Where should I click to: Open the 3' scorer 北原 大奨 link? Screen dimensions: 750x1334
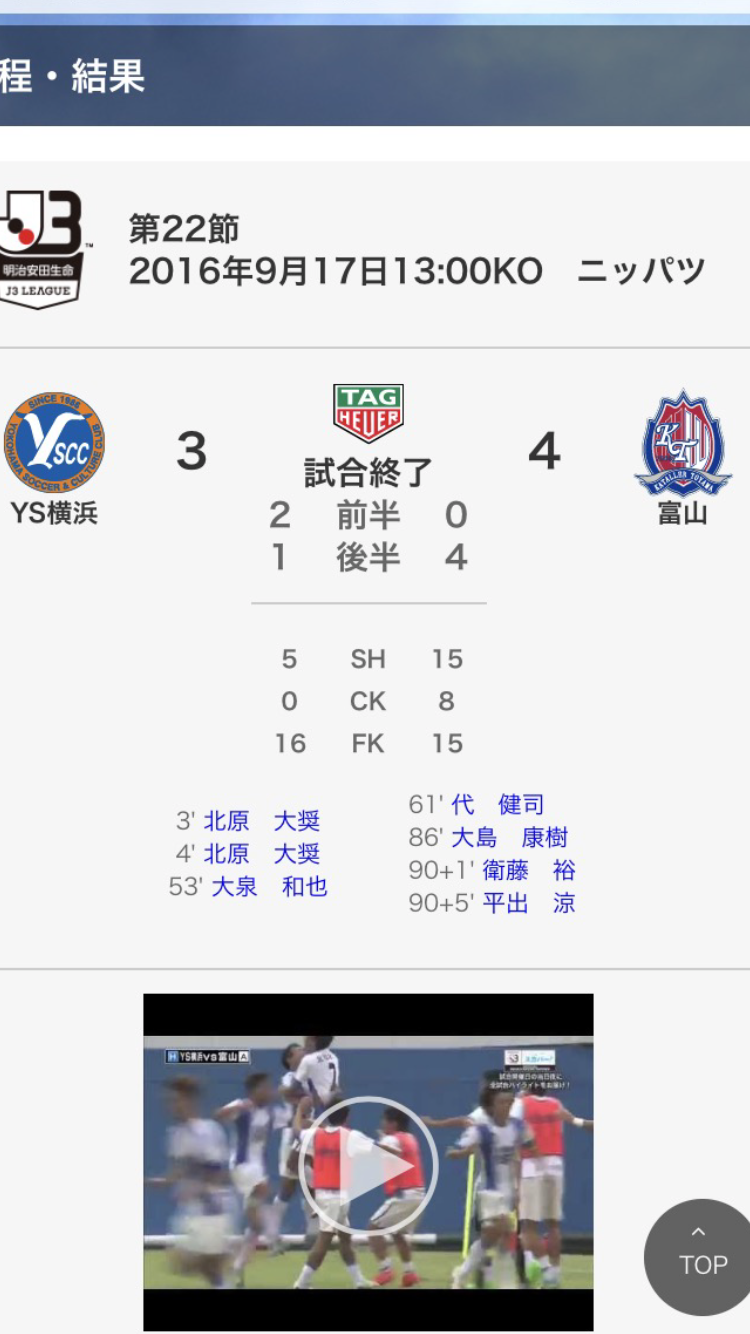[262, 821]
